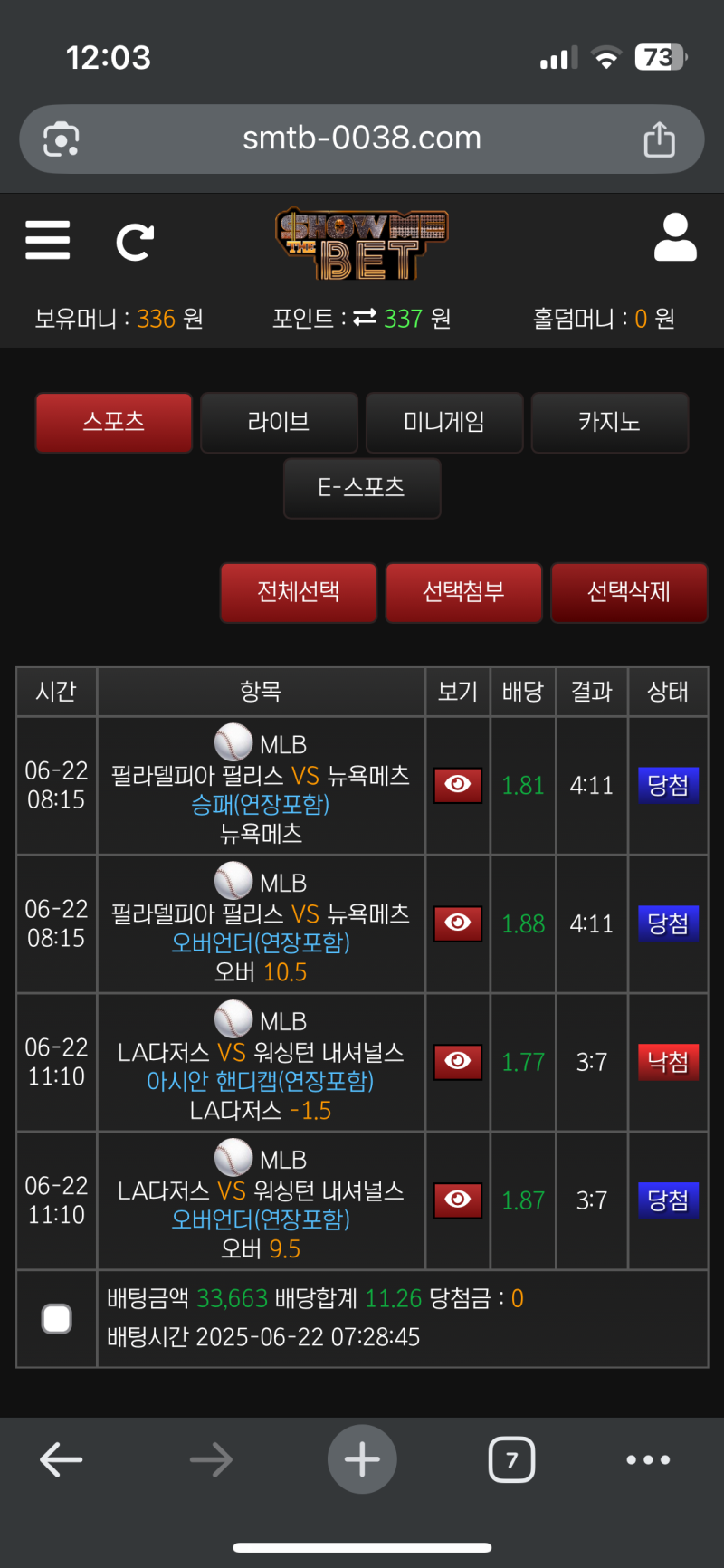View details of the 1.81 odds bet
724x1568 pixels.
click(x=457, y=785)
